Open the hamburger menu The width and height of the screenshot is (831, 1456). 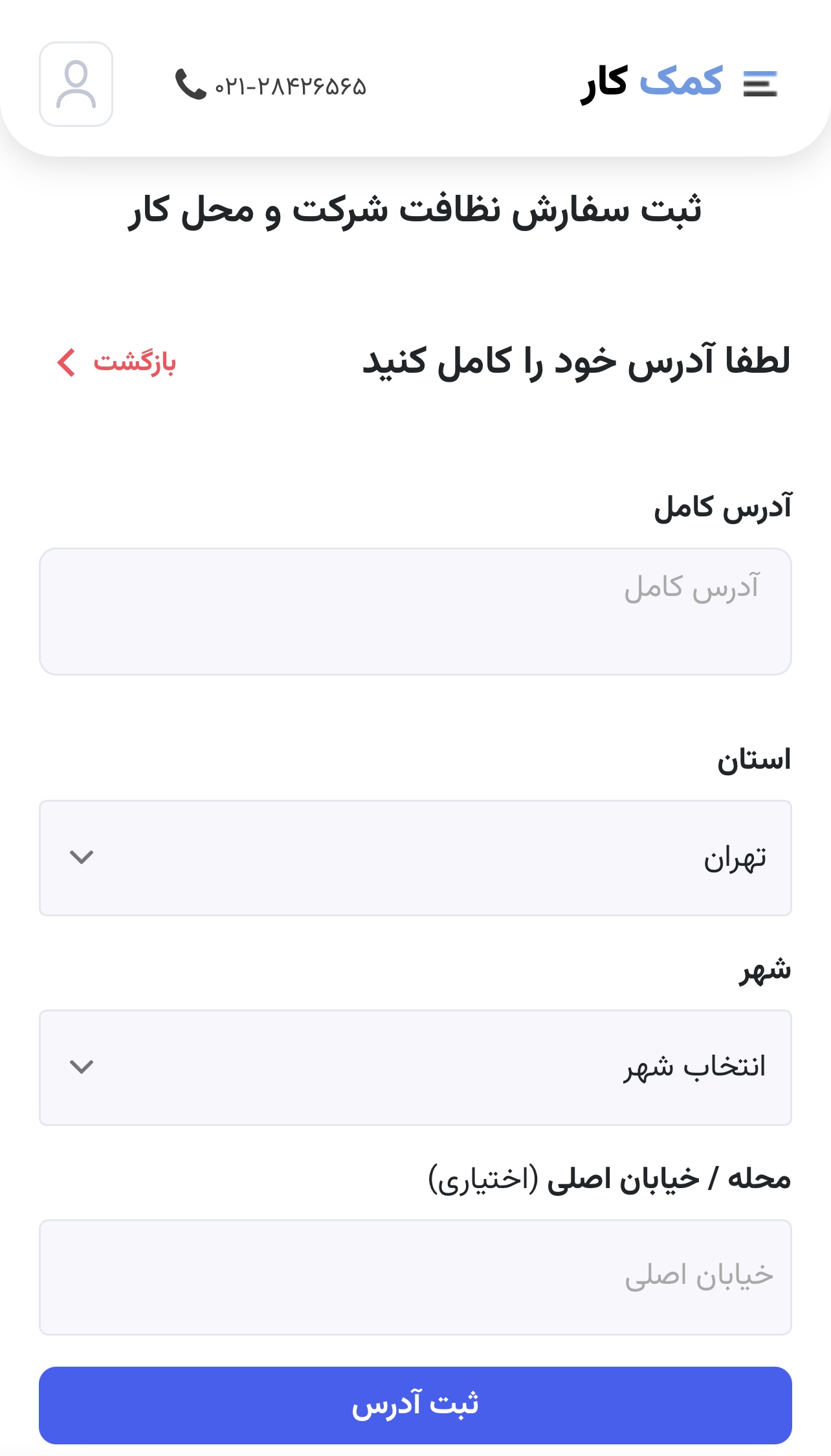(x=760, y=84)
